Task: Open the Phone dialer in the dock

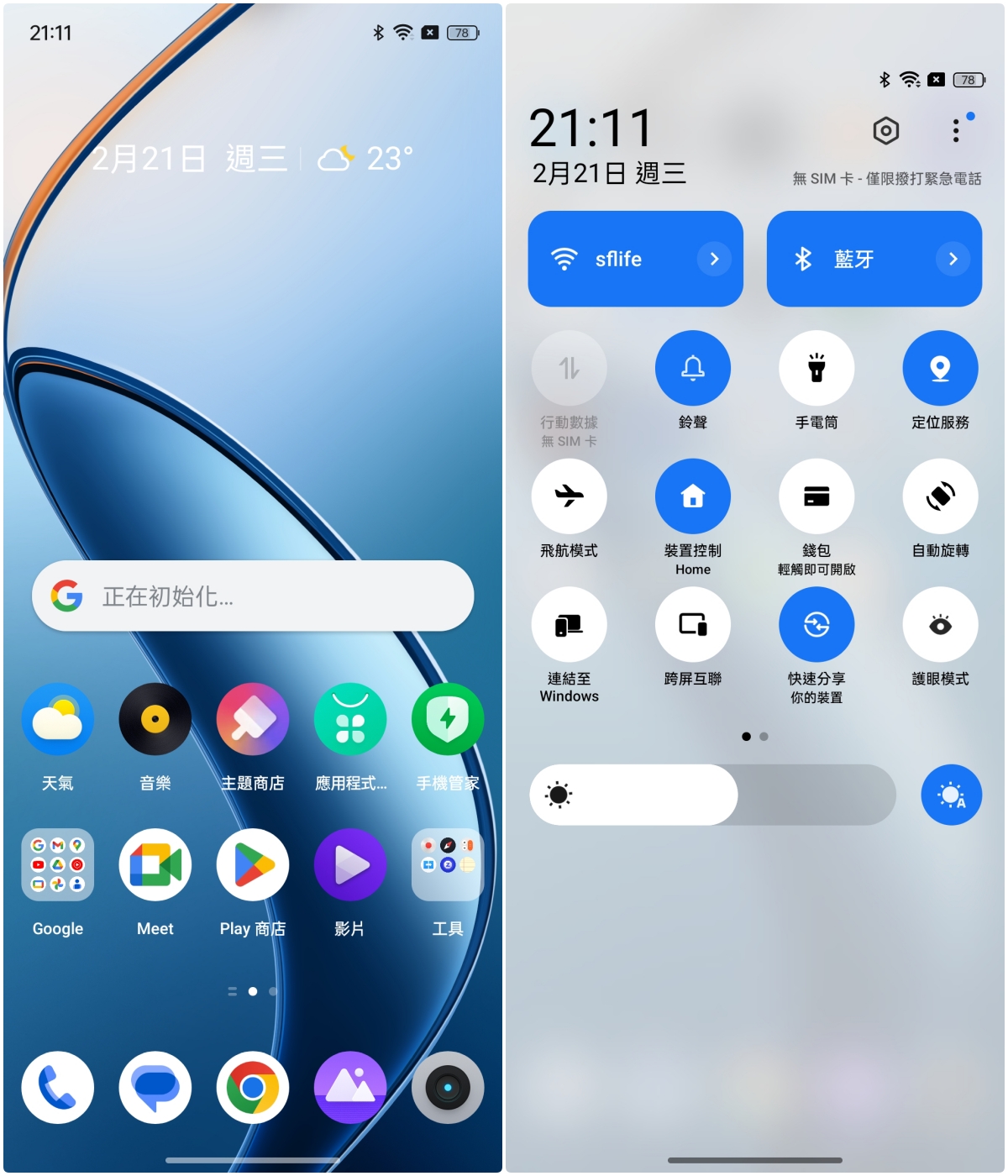Action: coord(57,1088)
